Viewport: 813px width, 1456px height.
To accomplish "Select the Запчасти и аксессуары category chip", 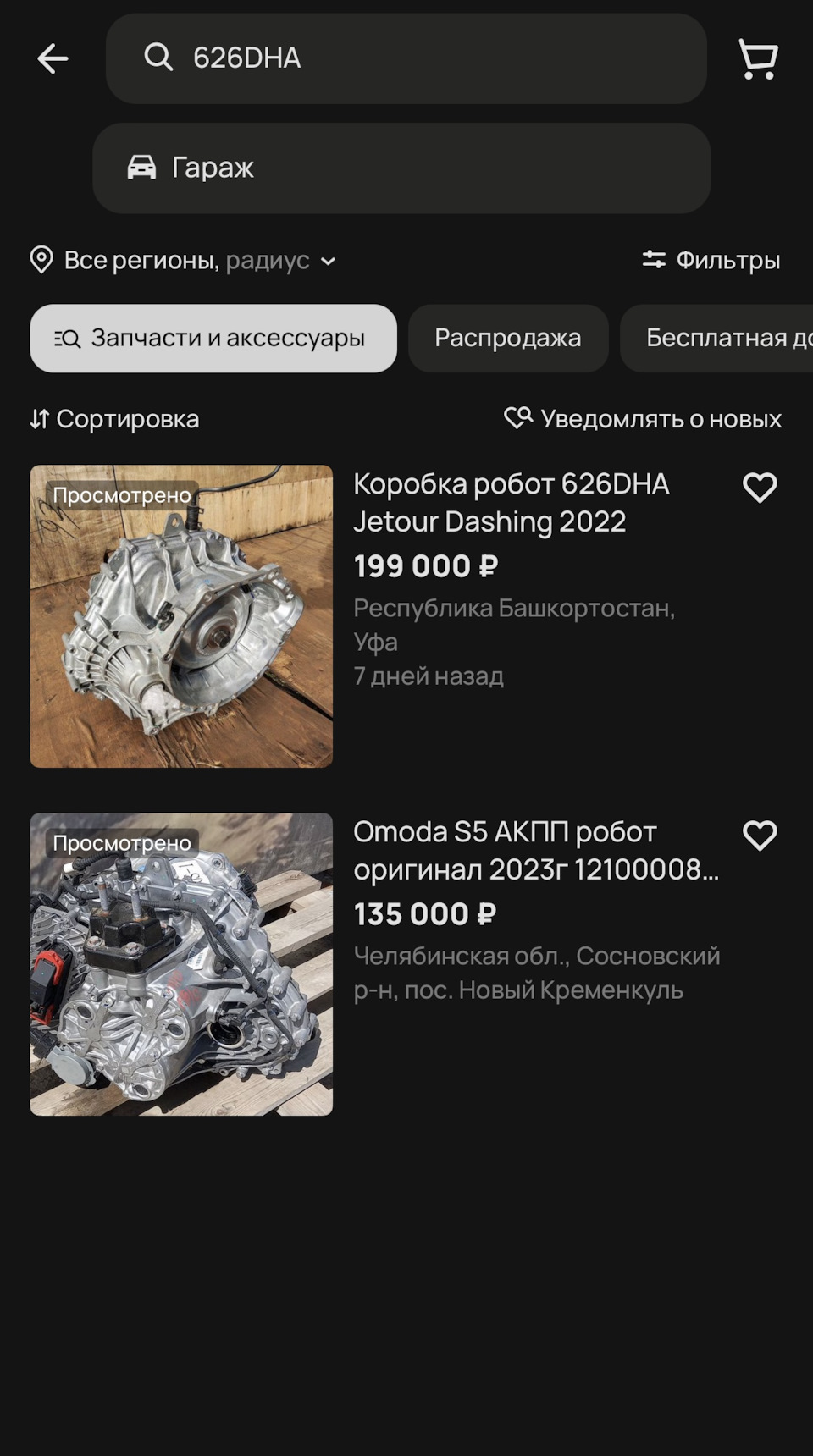I will 213,338.
